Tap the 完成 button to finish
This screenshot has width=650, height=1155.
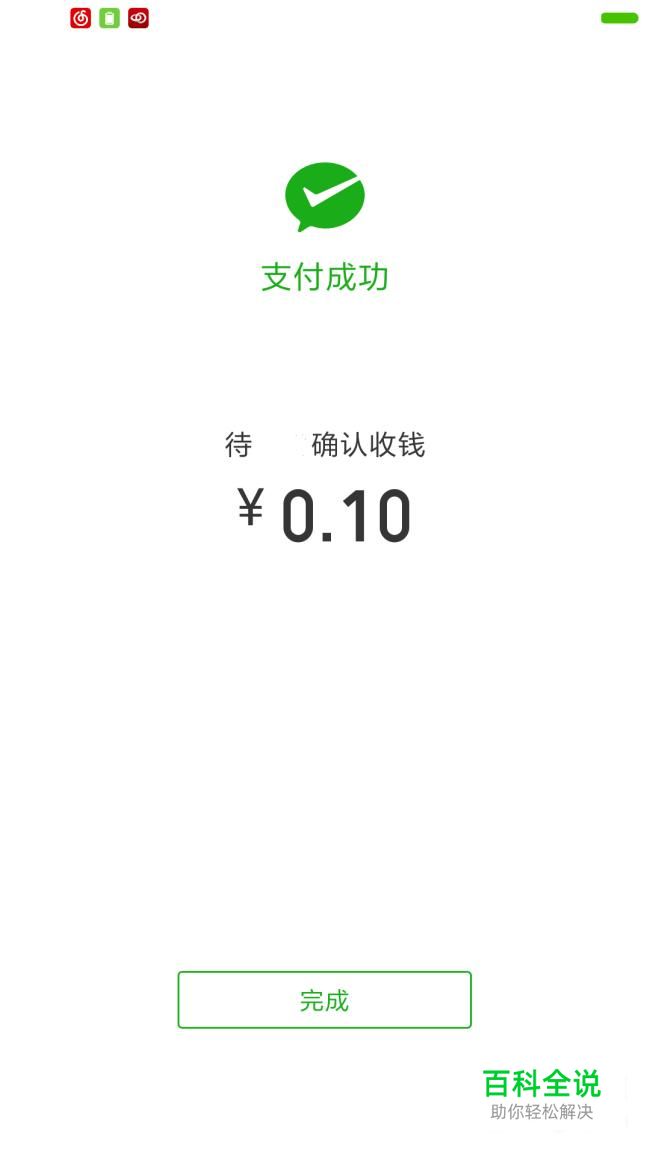click(x=324, y=1000)
